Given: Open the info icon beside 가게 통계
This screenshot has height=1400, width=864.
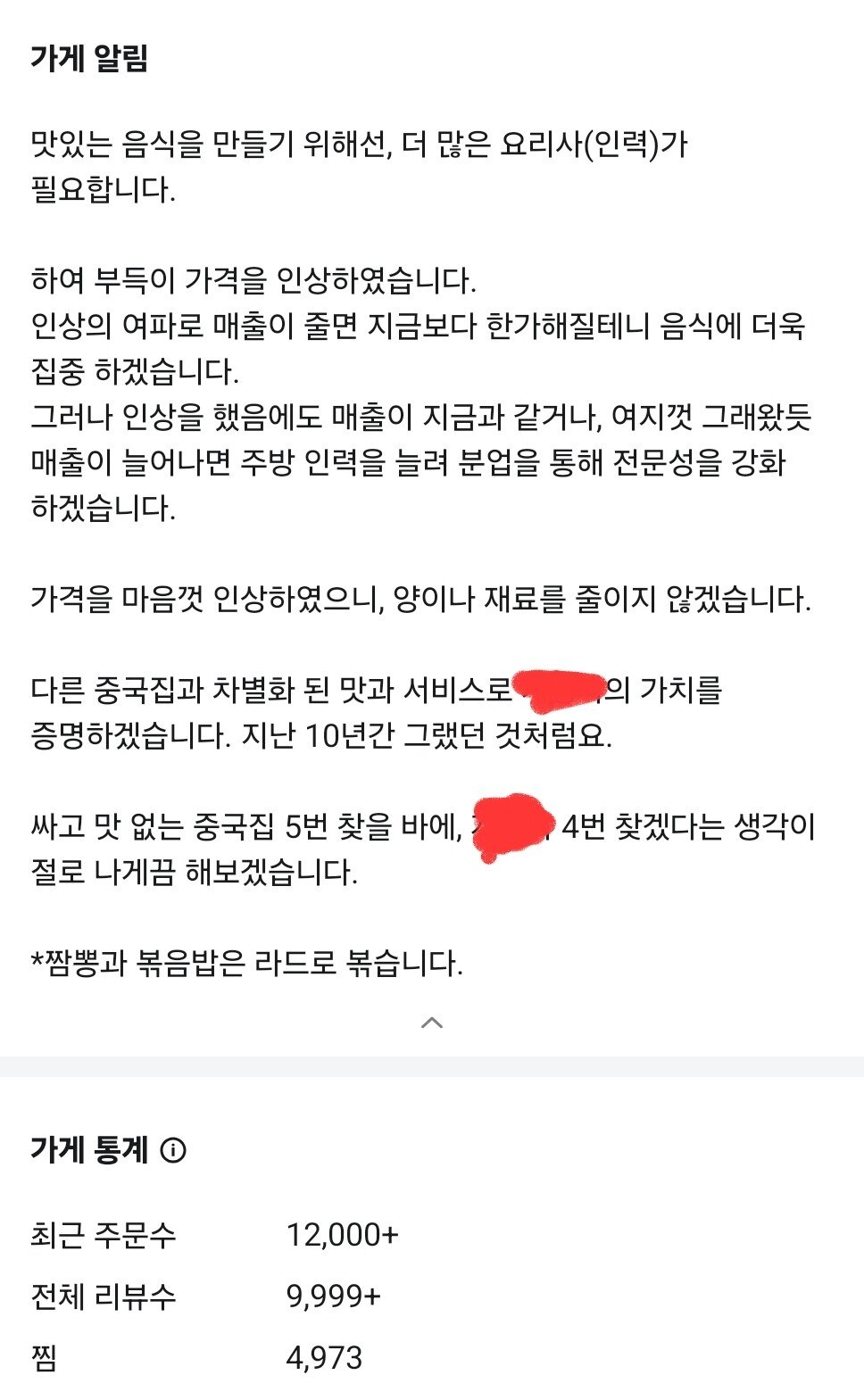Looking at the screenshot, I should pos(173,1150).
